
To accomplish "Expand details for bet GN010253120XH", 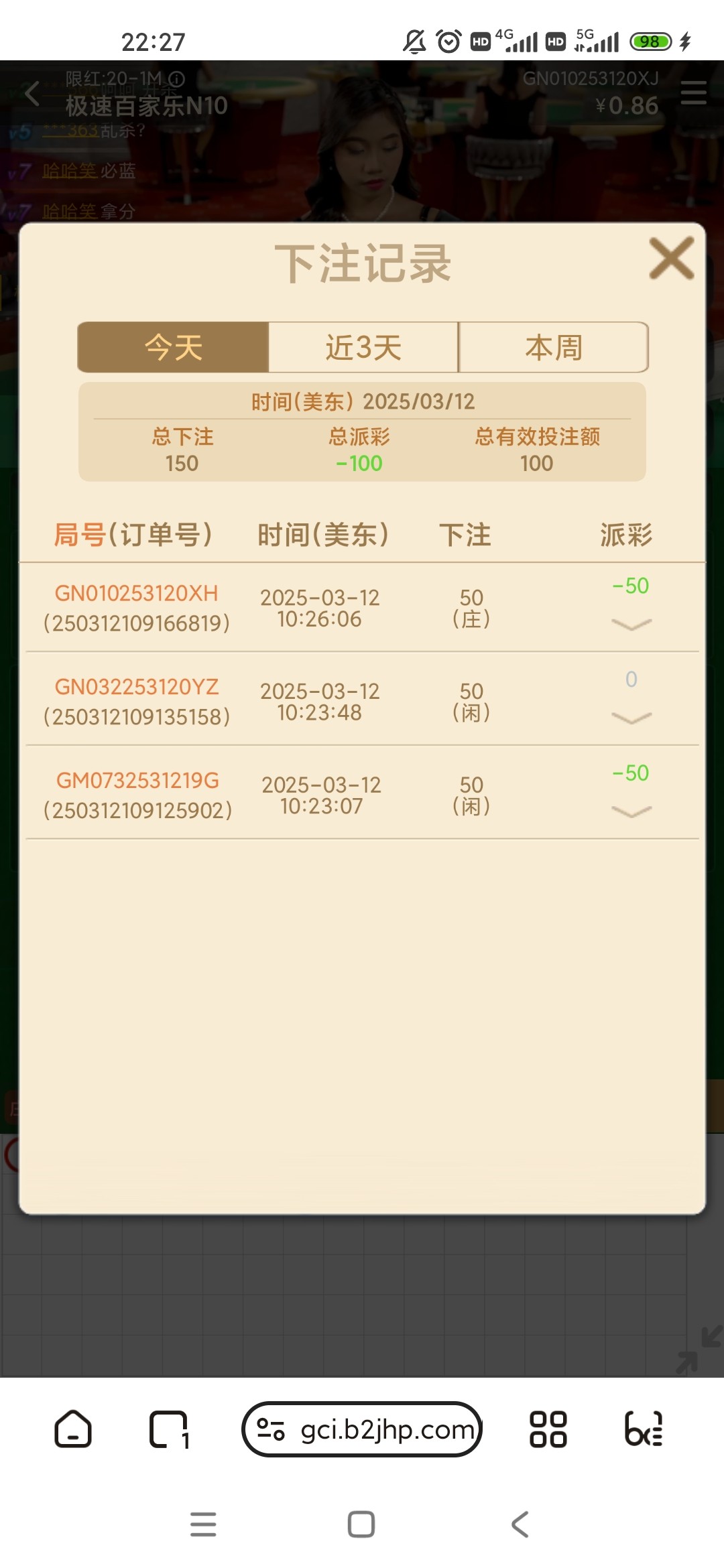I will tap(631, 624).
